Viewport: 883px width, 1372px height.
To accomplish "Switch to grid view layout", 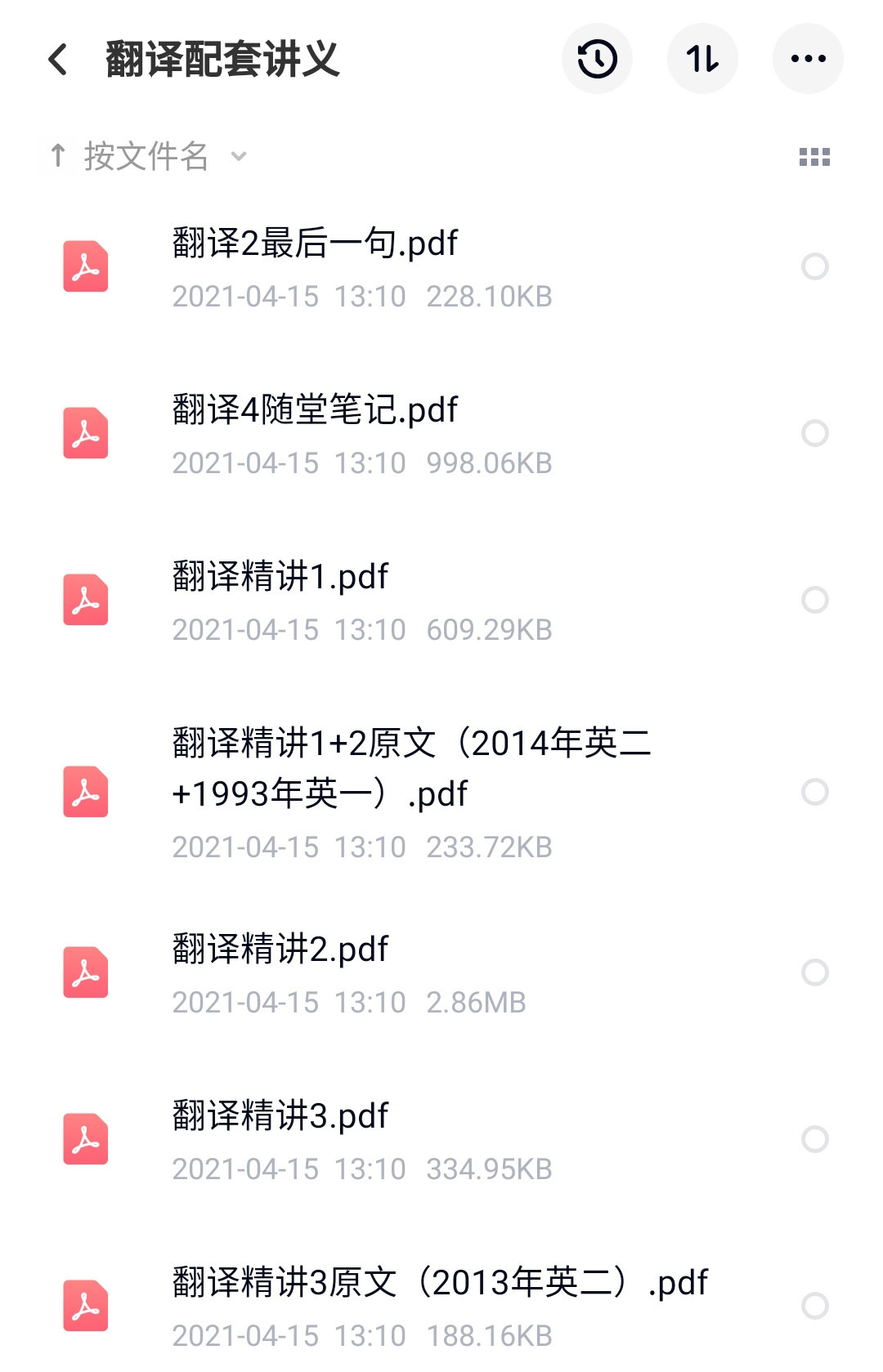I will click(814, 157).
